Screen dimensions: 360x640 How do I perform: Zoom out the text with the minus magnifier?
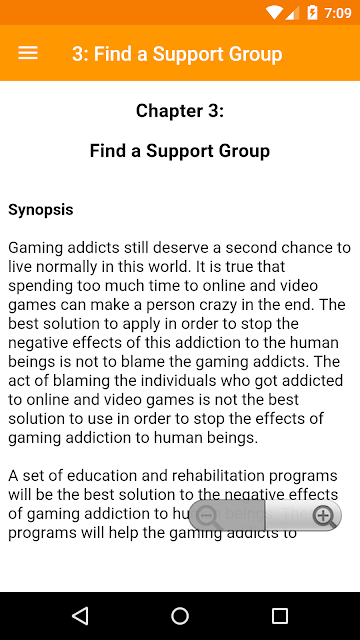pos(227,516)
